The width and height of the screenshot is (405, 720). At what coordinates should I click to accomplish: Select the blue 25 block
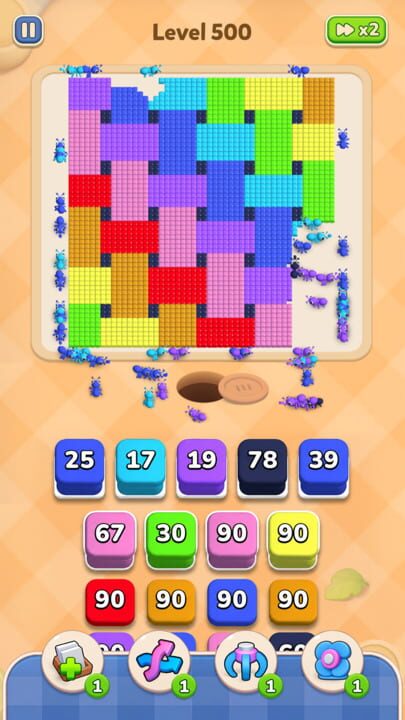[x=79, y=467]
